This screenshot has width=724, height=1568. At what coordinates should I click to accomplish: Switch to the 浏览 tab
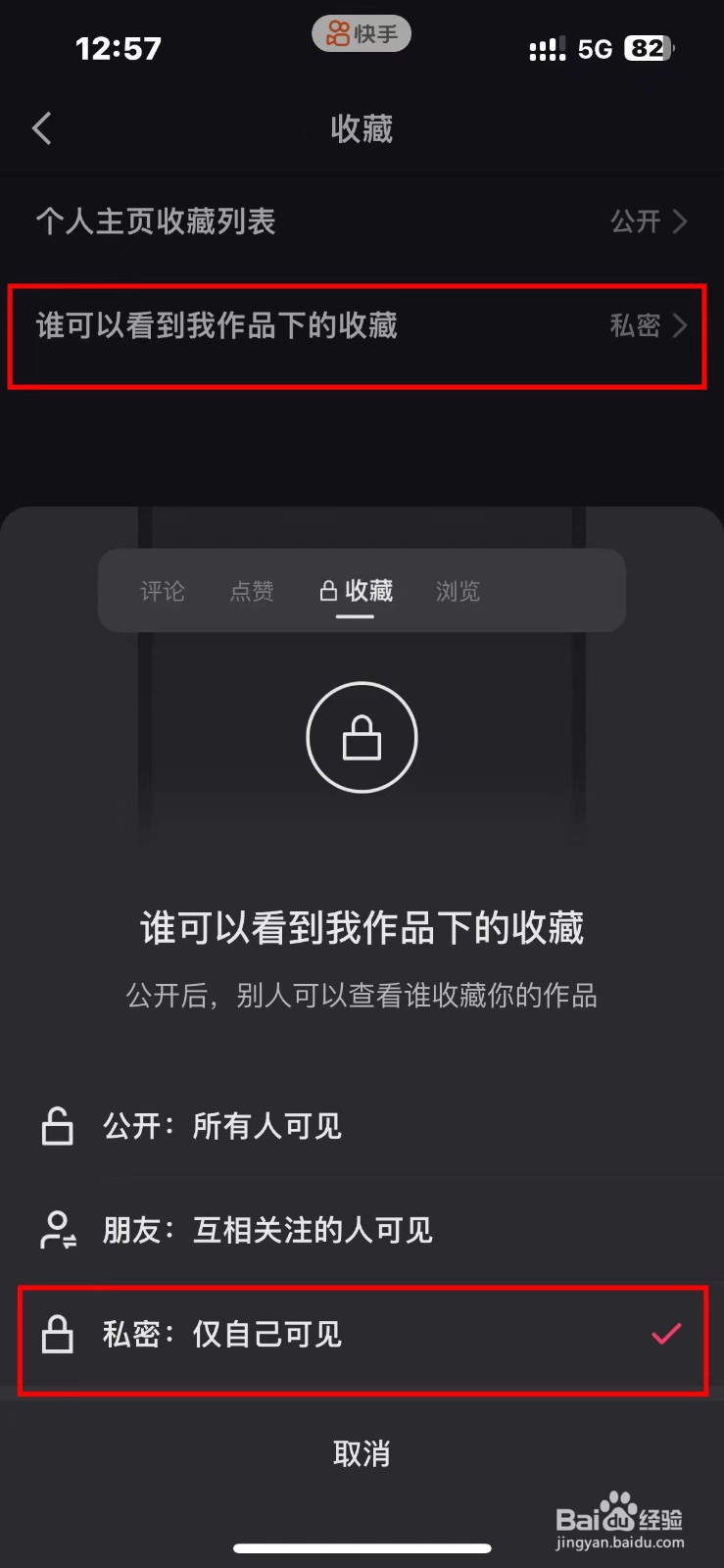click(x=457, y=590)
